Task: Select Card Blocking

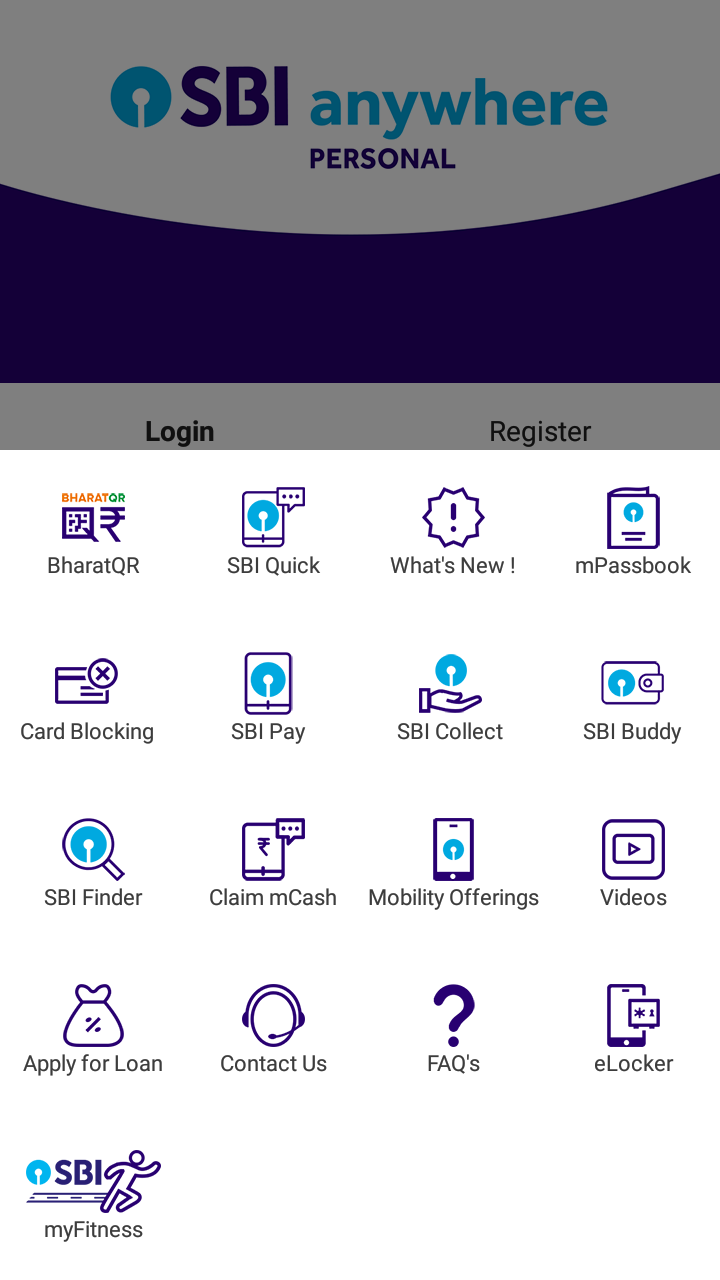Action: (87, 699)
